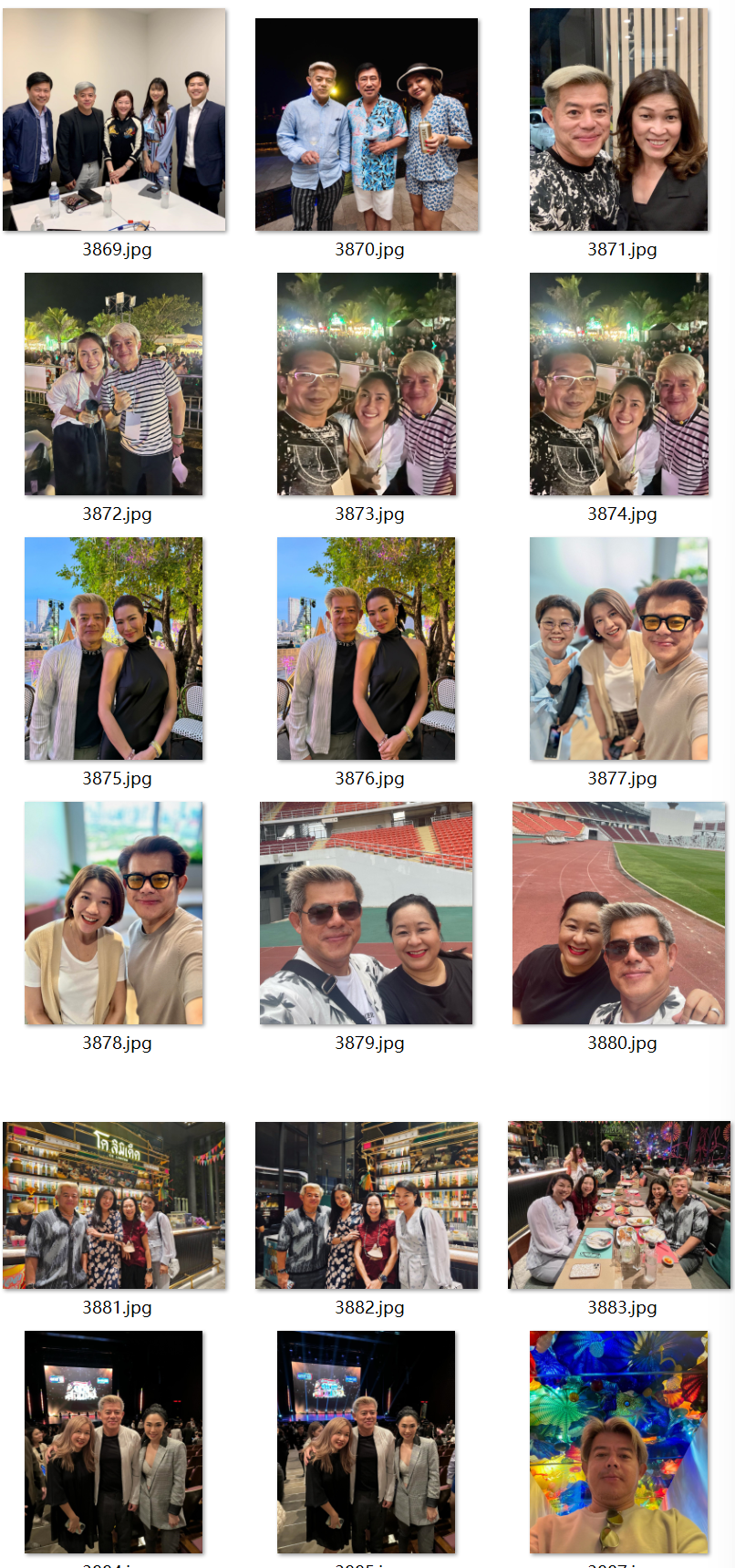Select the 3871.jpg thumbnail
The width and height of the screenshot is (735, 1568).
coord(619,119)
